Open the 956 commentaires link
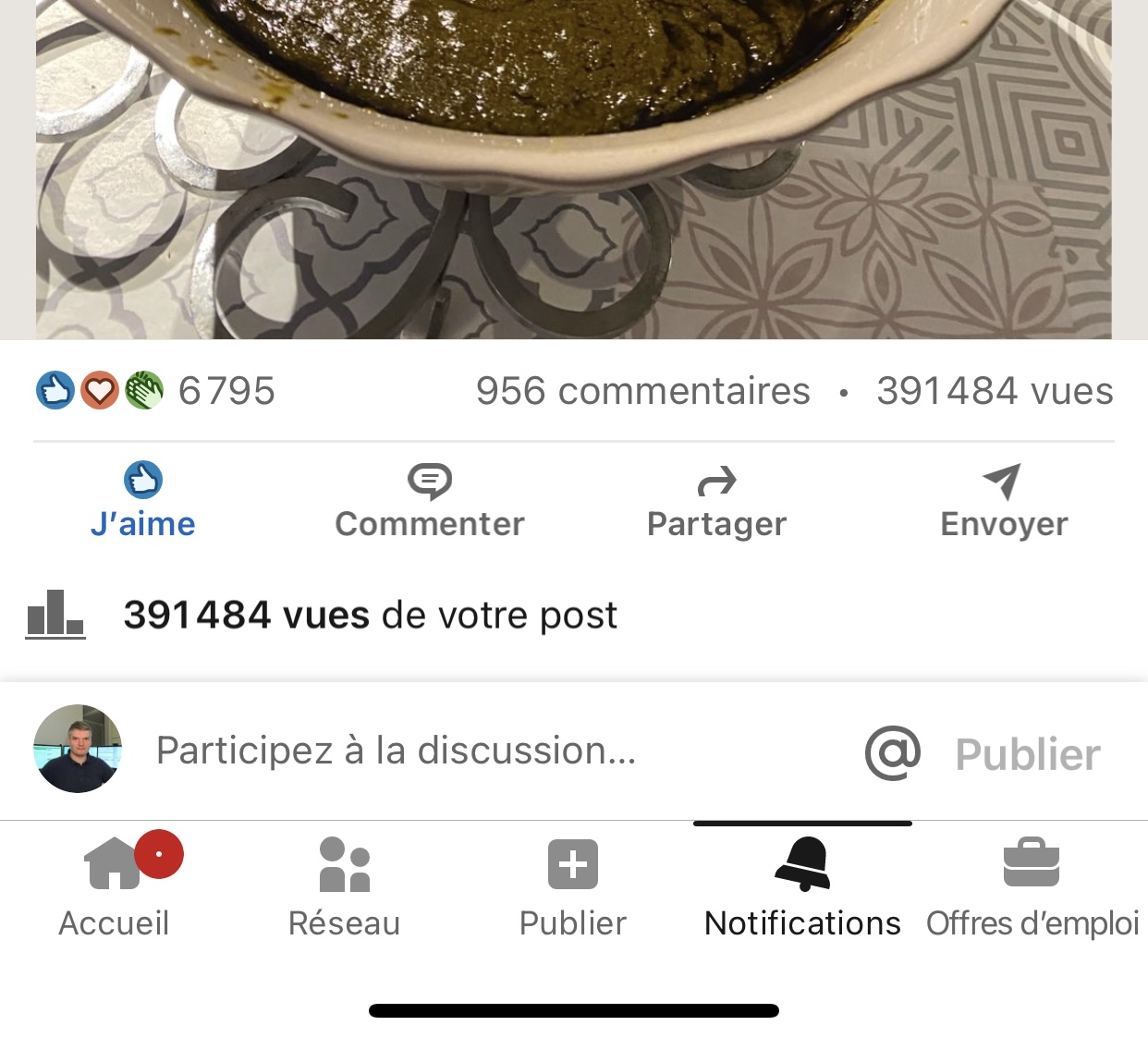Viewport: 1148px width, 1038px height. pyautogui.click(x=642, y=391)
